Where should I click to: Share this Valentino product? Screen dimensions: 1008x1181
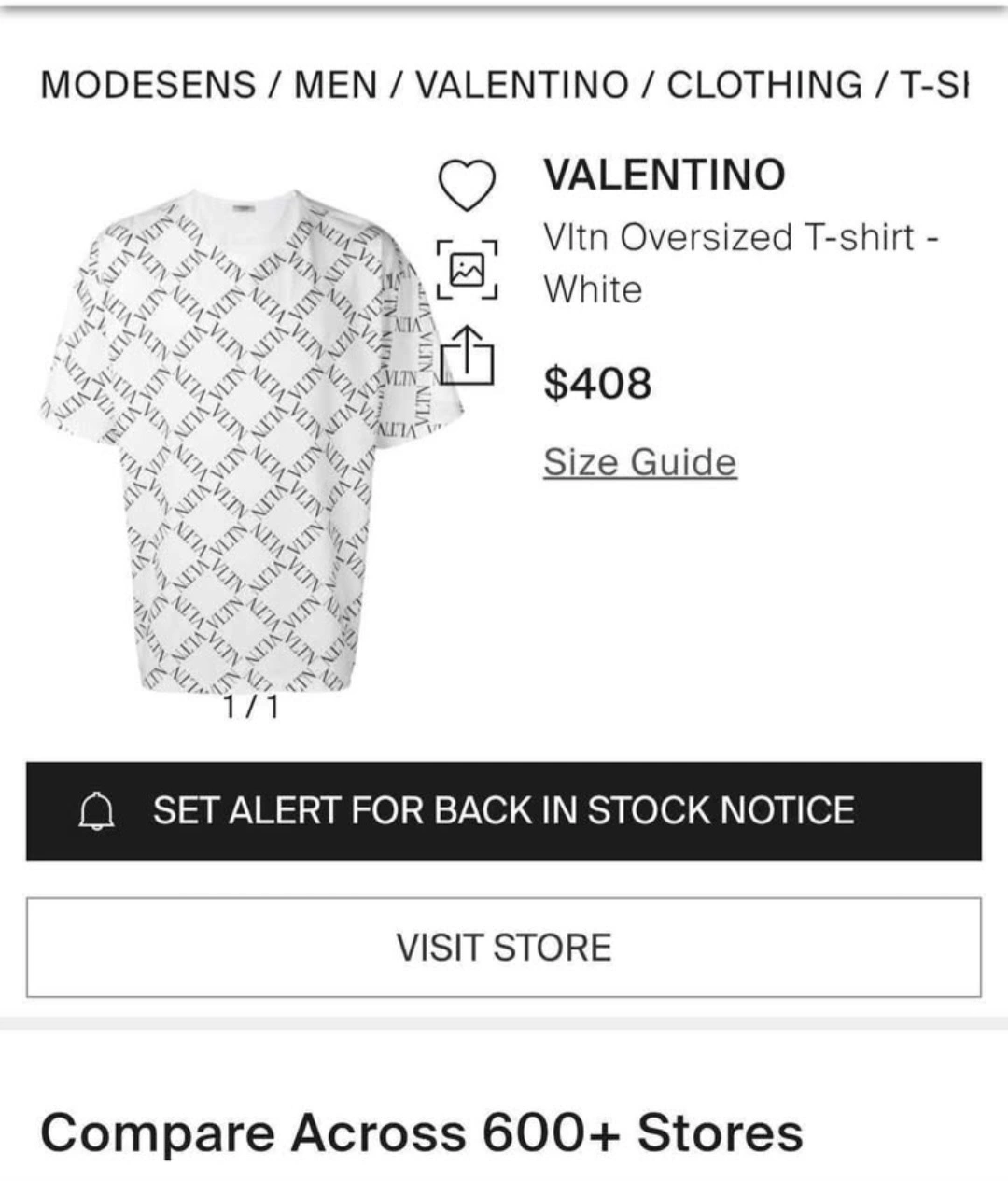point(467,356)
